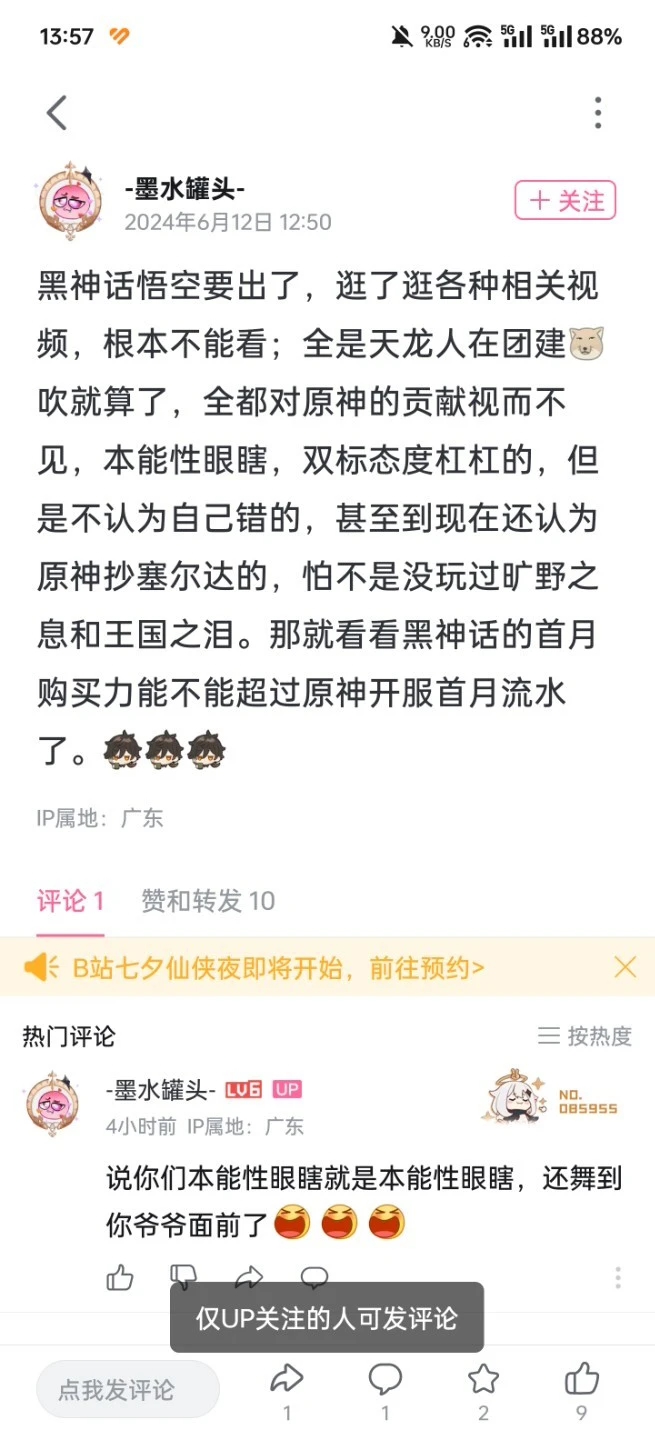Screen dimensions: 655x1440
Task: Switch to the 赞和转发 tab
Action: [208, 901]
